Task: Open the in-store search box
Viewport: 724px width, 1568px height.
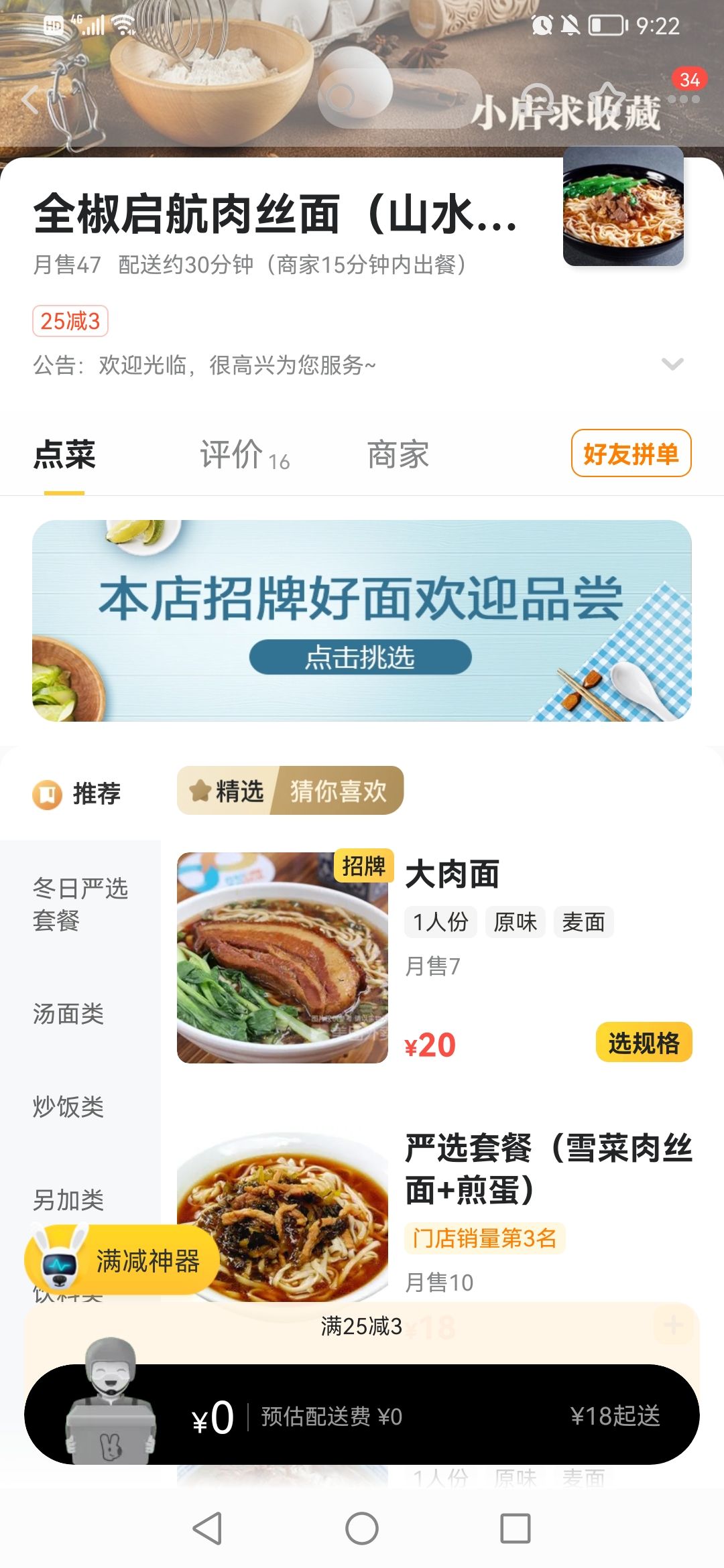Action: click(x=400, y=99)
